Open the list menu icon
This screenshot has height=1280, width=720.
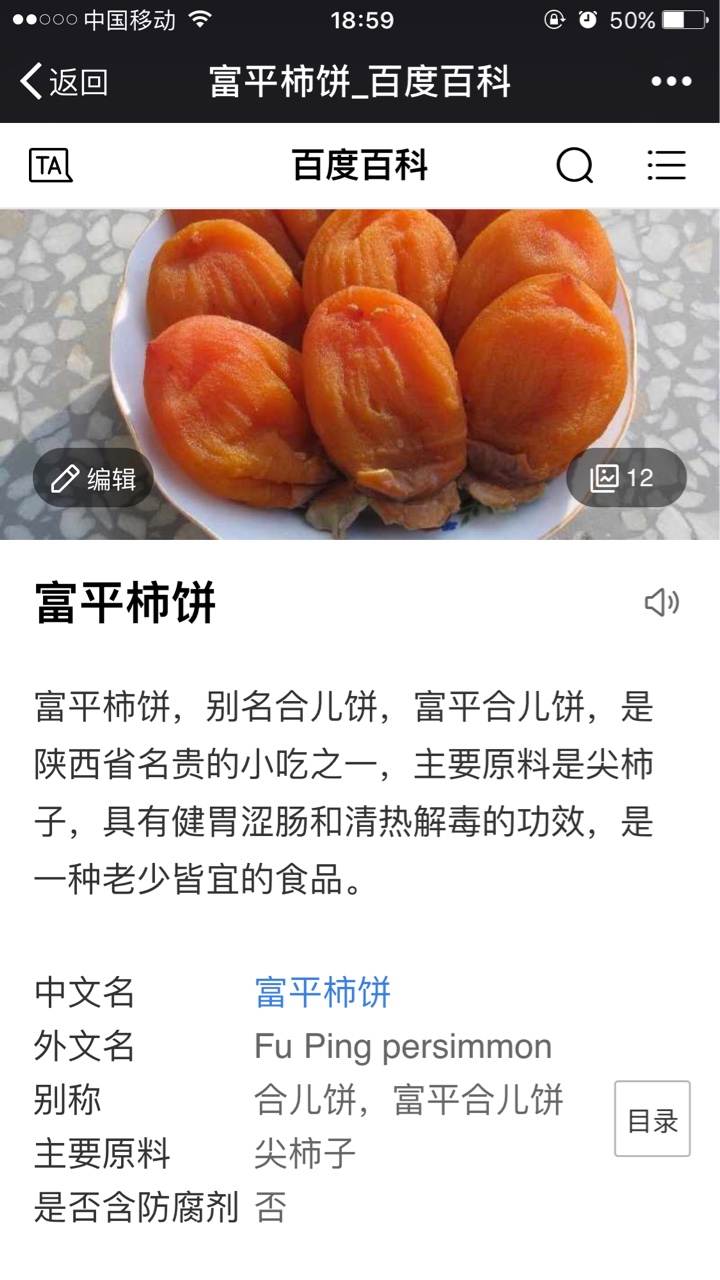tap(666, 166)
